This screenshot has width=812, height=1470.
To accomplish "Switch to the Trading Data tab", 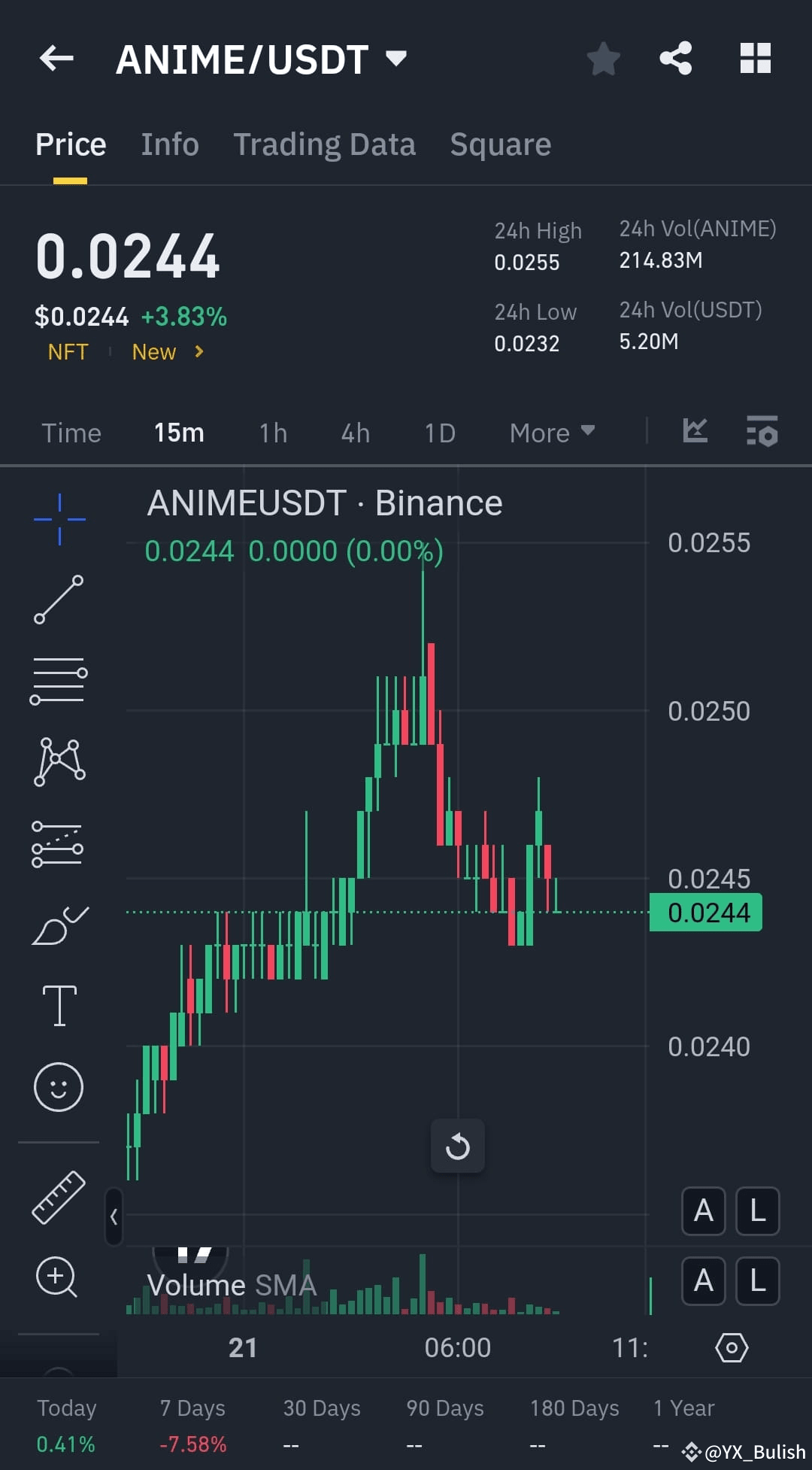I will click(325, 144).
